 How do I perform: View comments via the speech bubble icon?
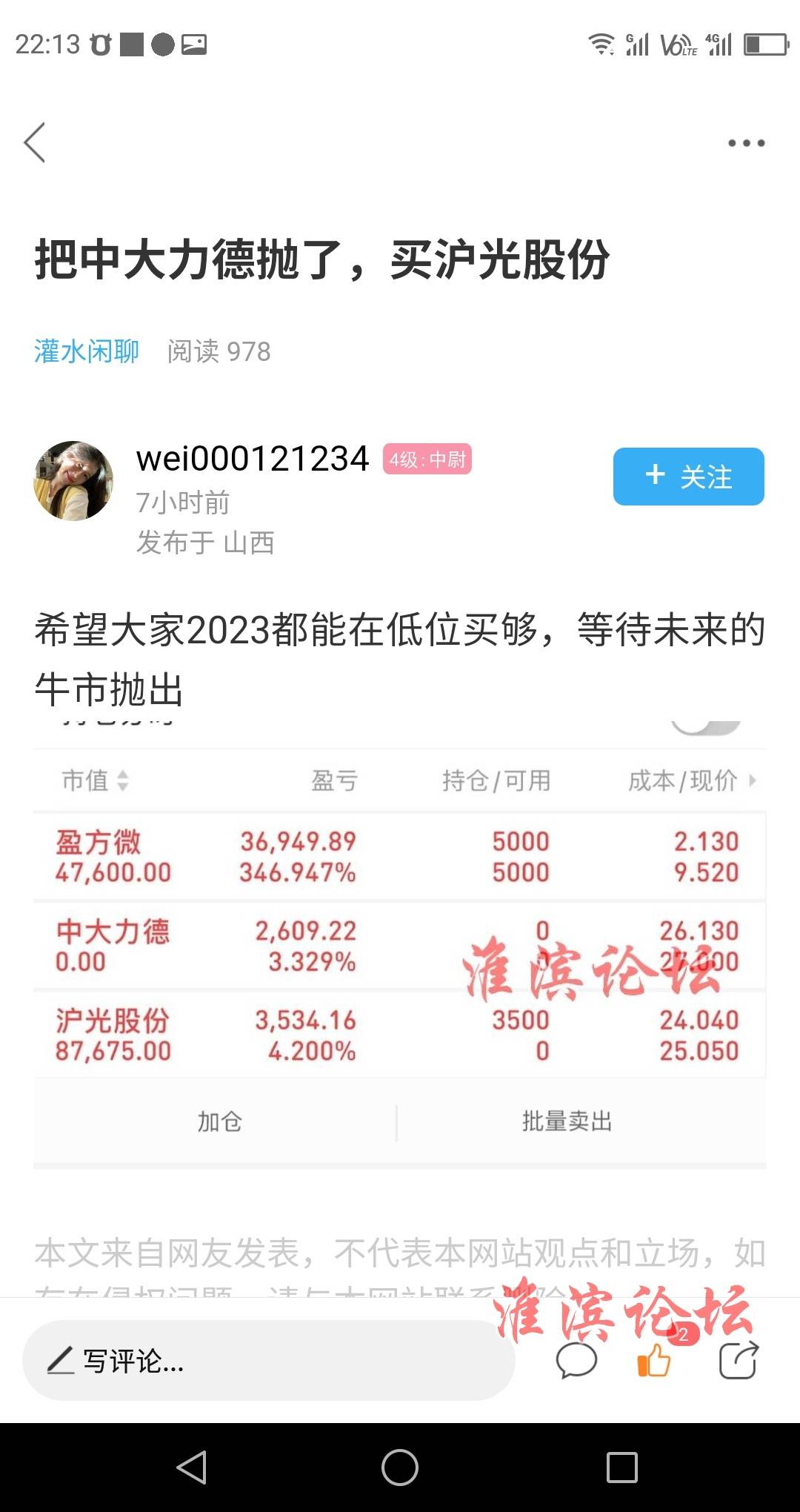click(576, 1361)
